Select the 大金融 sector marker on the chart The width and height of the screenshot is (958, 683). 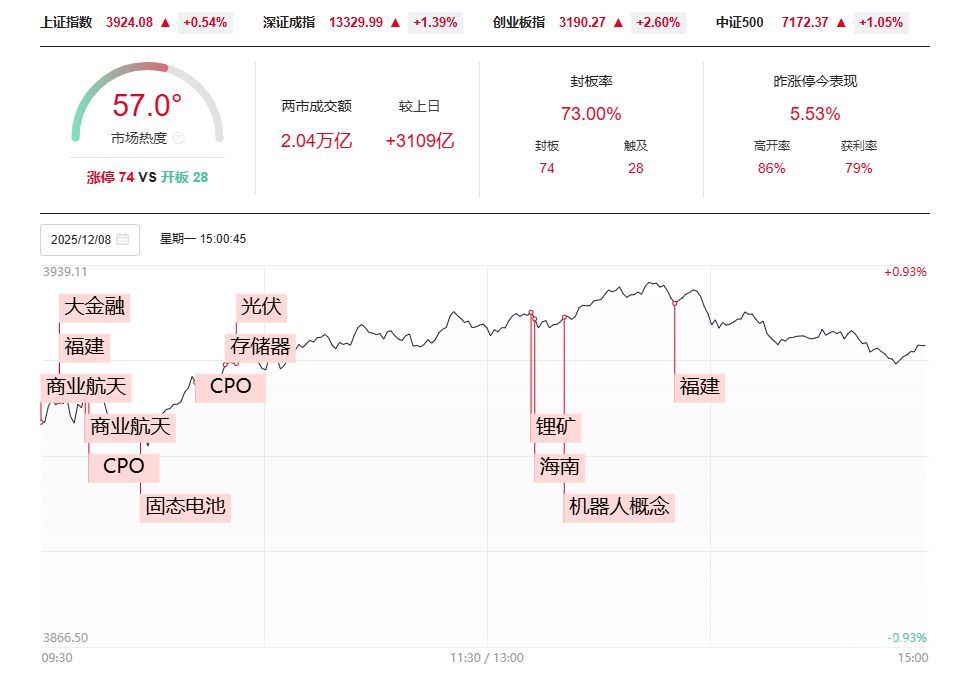click(95, 307)
